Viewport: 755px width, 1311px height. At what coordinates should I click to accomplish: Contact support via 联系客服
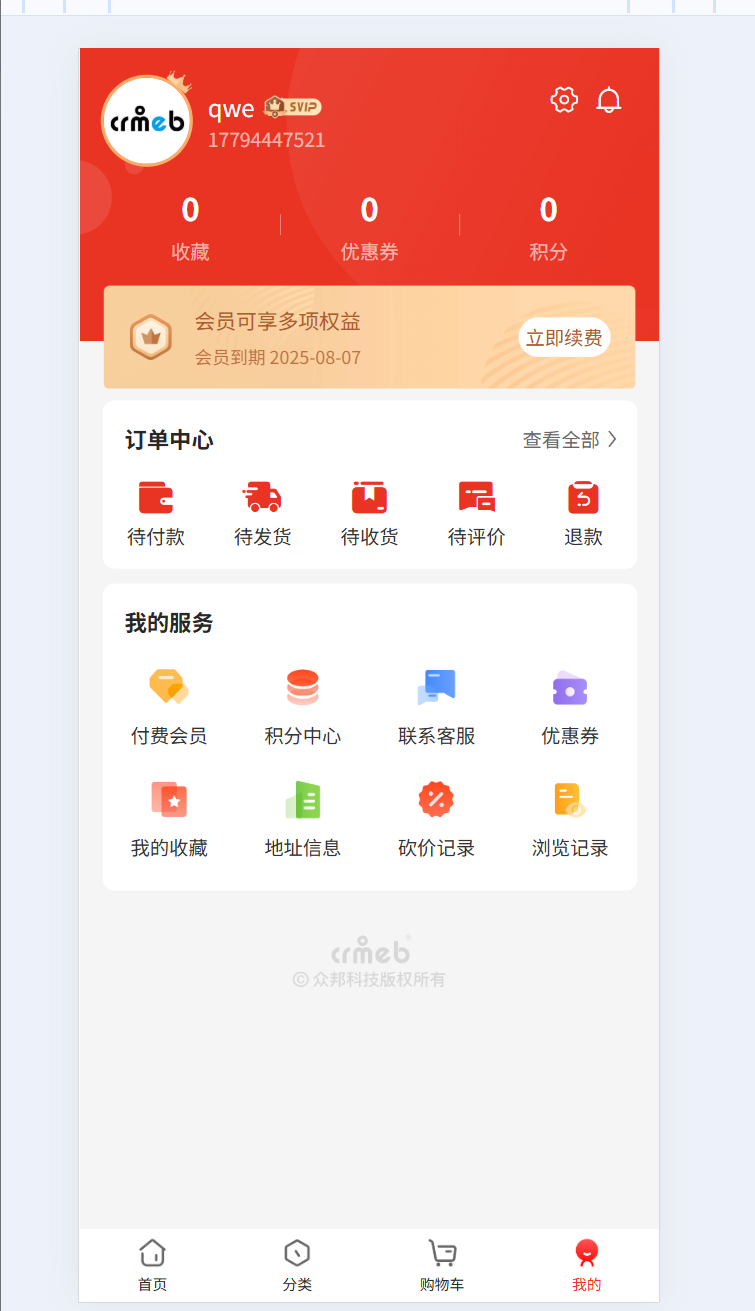tap(436, 708)
